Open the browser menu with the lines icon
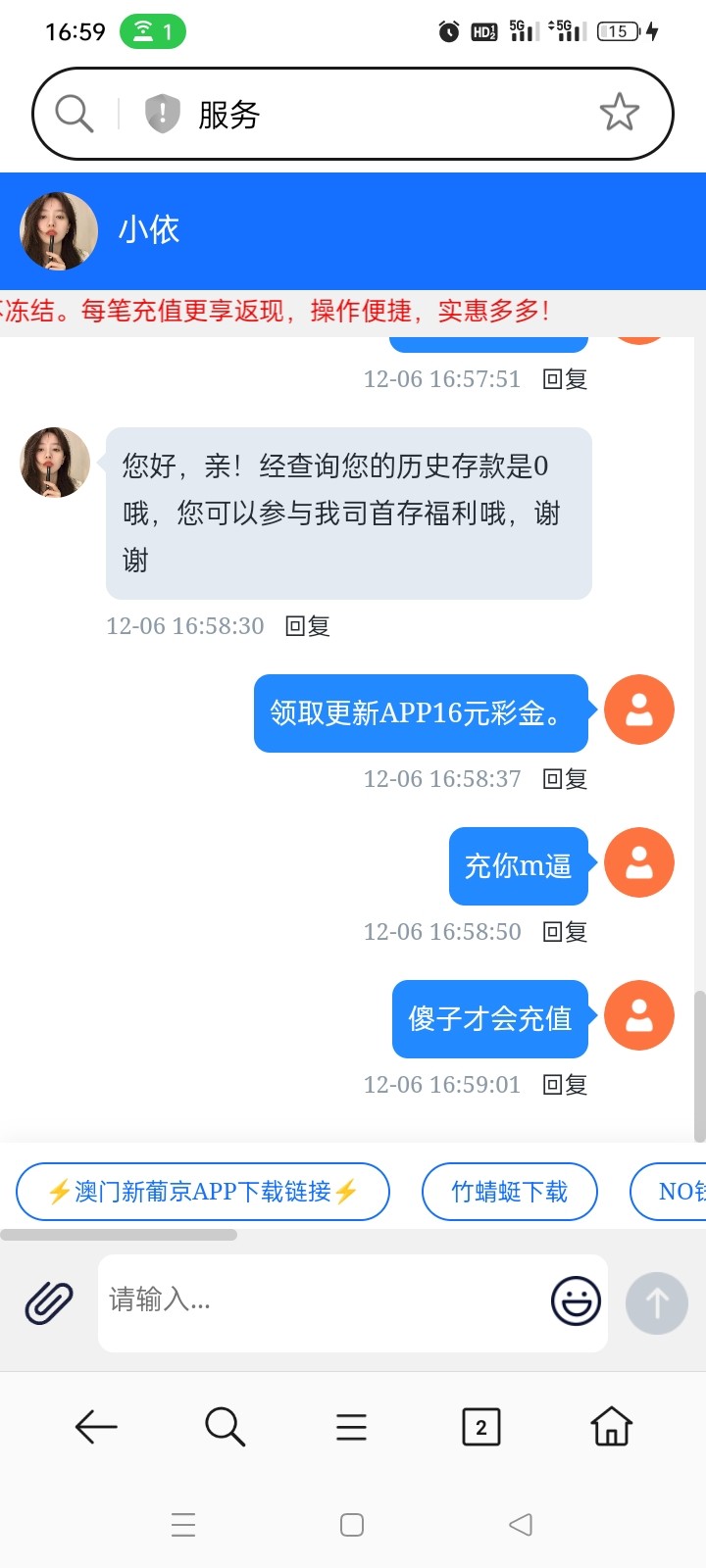The width and height of the screenshot is (706, 1568). 350,1427
